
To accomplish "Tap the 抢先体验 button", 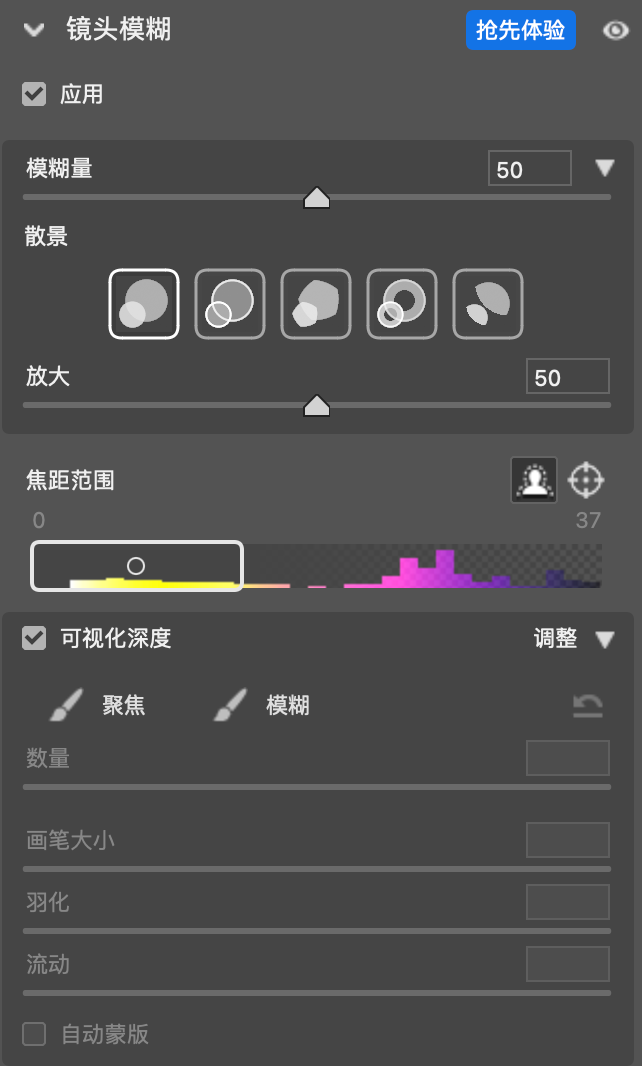I will point(520,30).
